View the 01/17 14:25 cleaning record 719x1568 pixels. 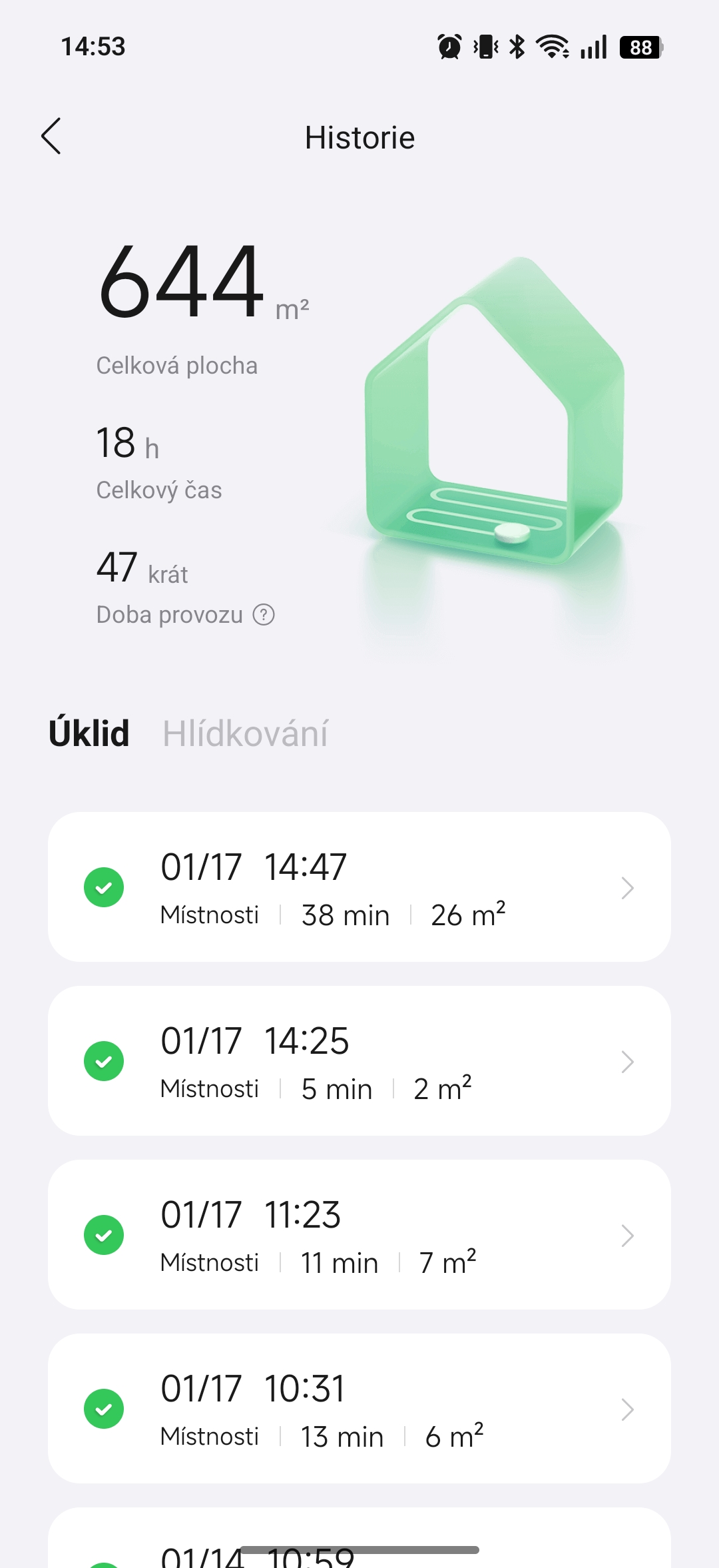pyautogui.click(x=359, y=1061)
